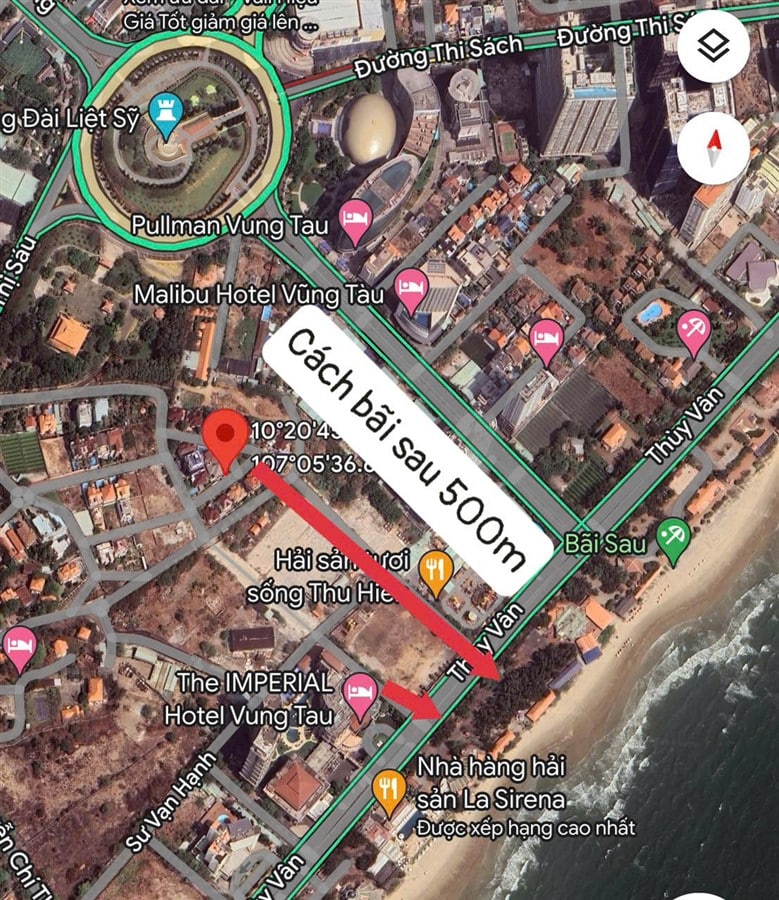779x900 pixels.
Task: Open the Nhà hàng hải sản La Sirena marker
Action: click(x=388, y=788)
